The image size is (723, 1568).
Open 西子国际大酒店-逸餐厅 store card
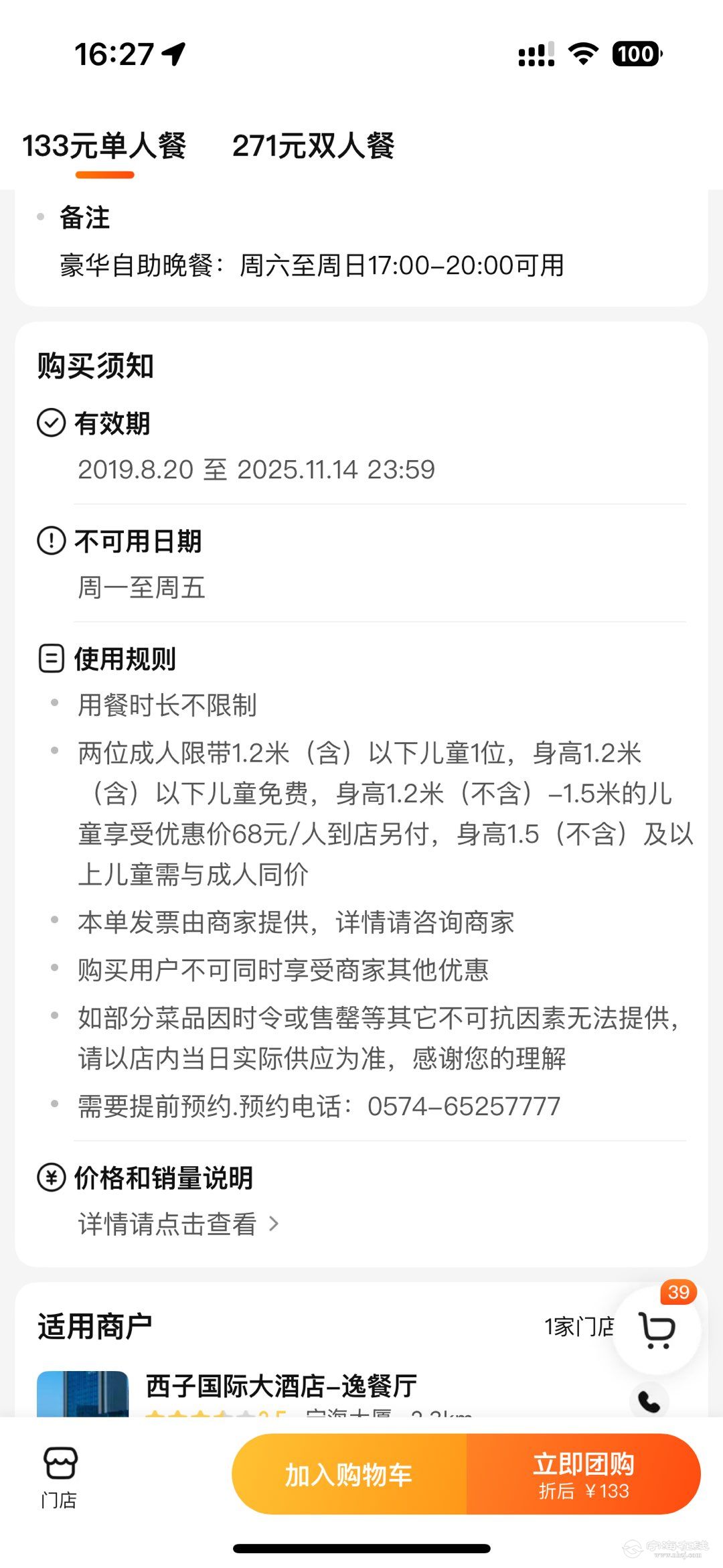[x=281, y=1386]
